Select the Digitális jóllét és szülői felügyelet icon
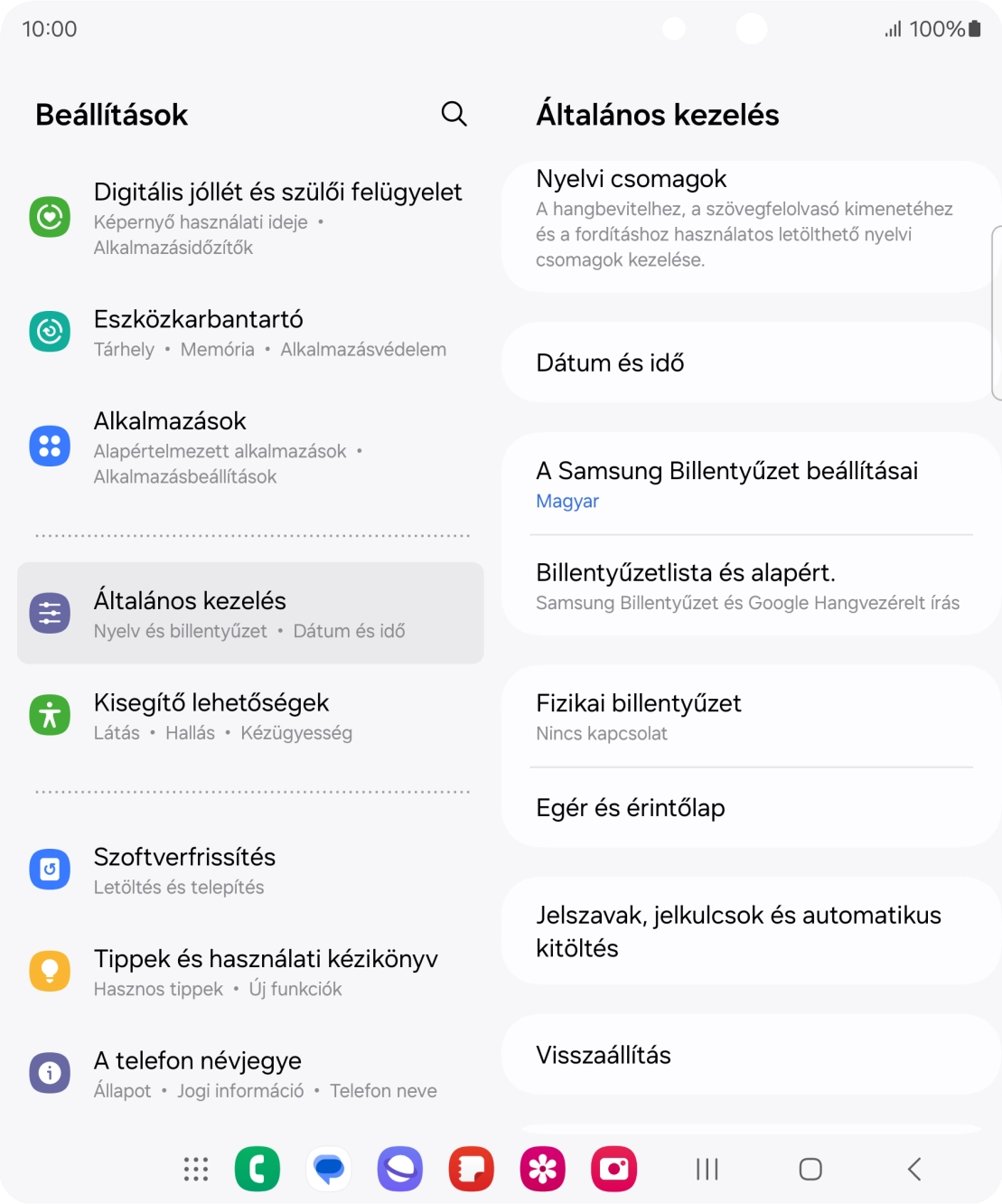This screenshot has height=1204, width=1002. (x=50, y=217)
